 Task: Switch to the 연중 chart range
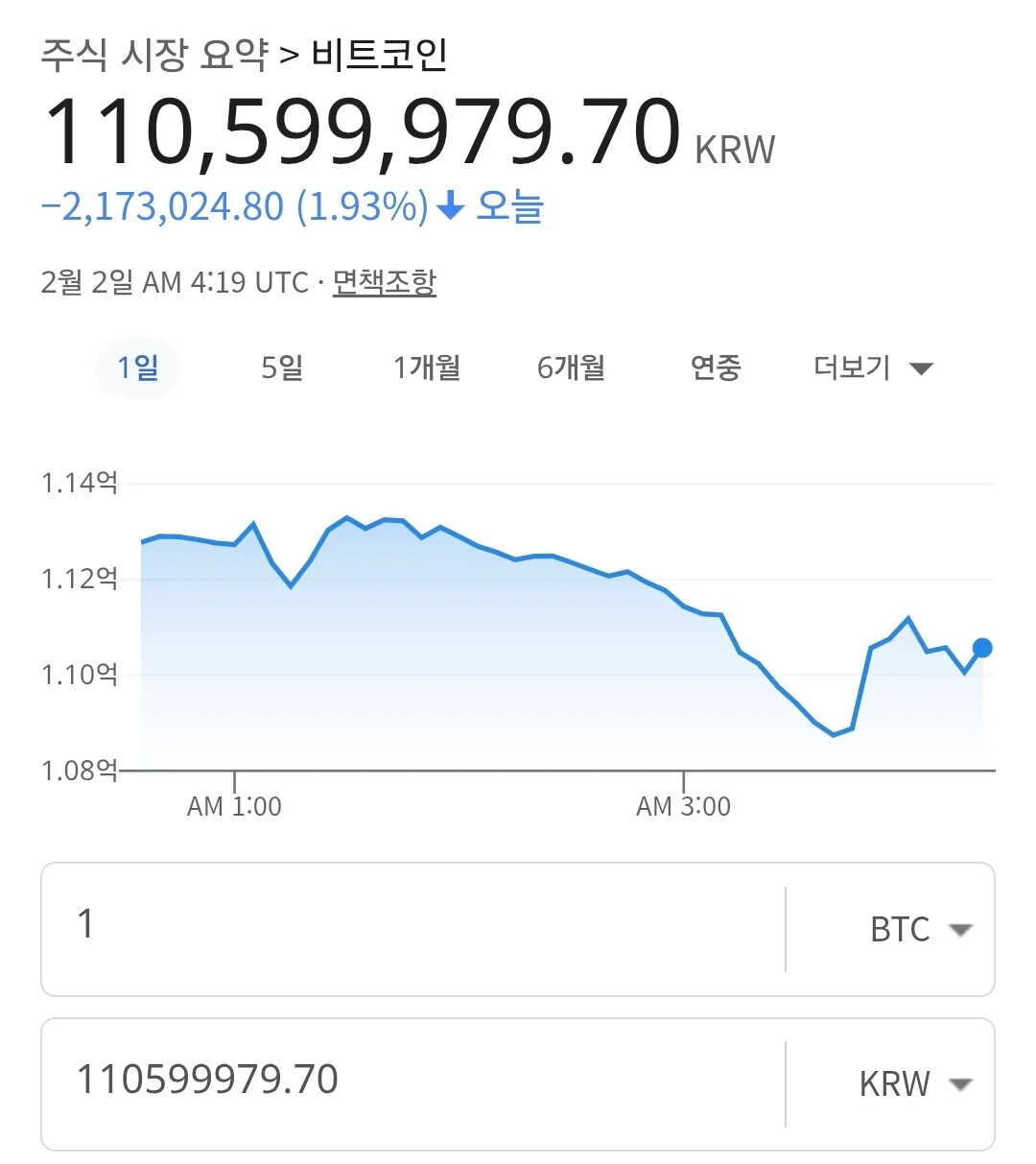click(x=716, y=368)
